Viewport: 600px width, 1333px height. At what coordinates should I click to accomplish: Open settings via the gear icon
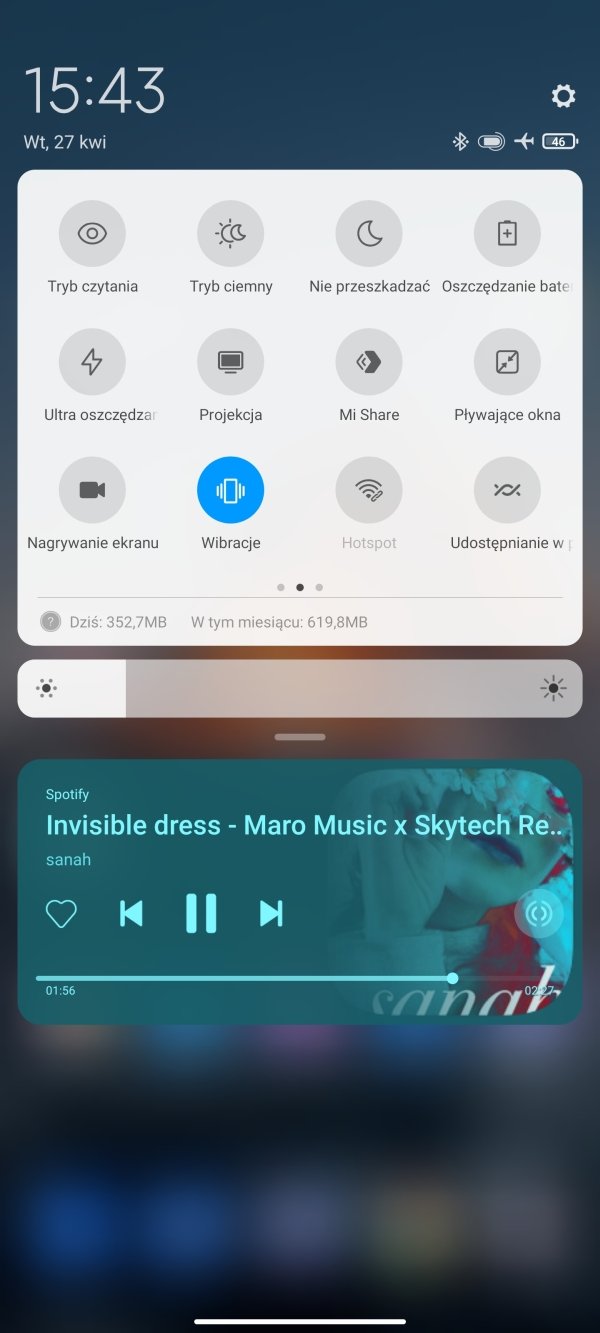[x=563, y=96]
